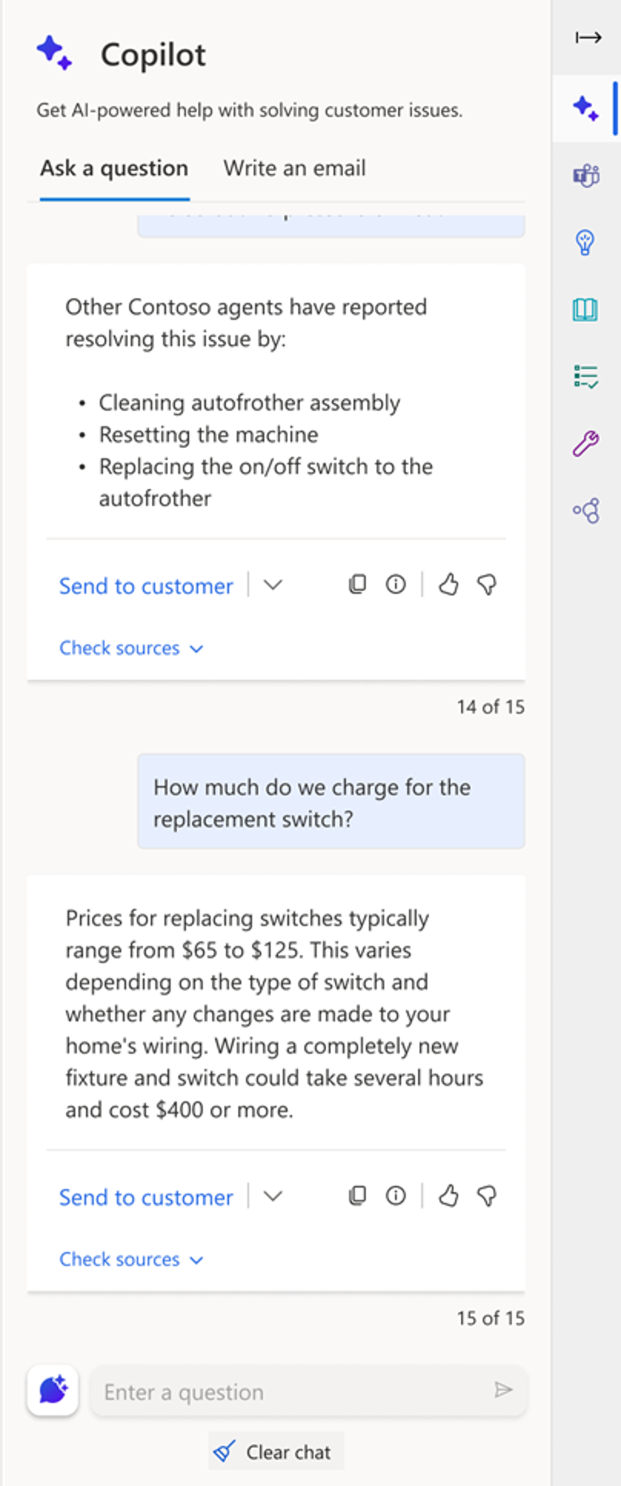Switch to the Write an email tab
This screenshot has width=621, height=1486.
294,168
